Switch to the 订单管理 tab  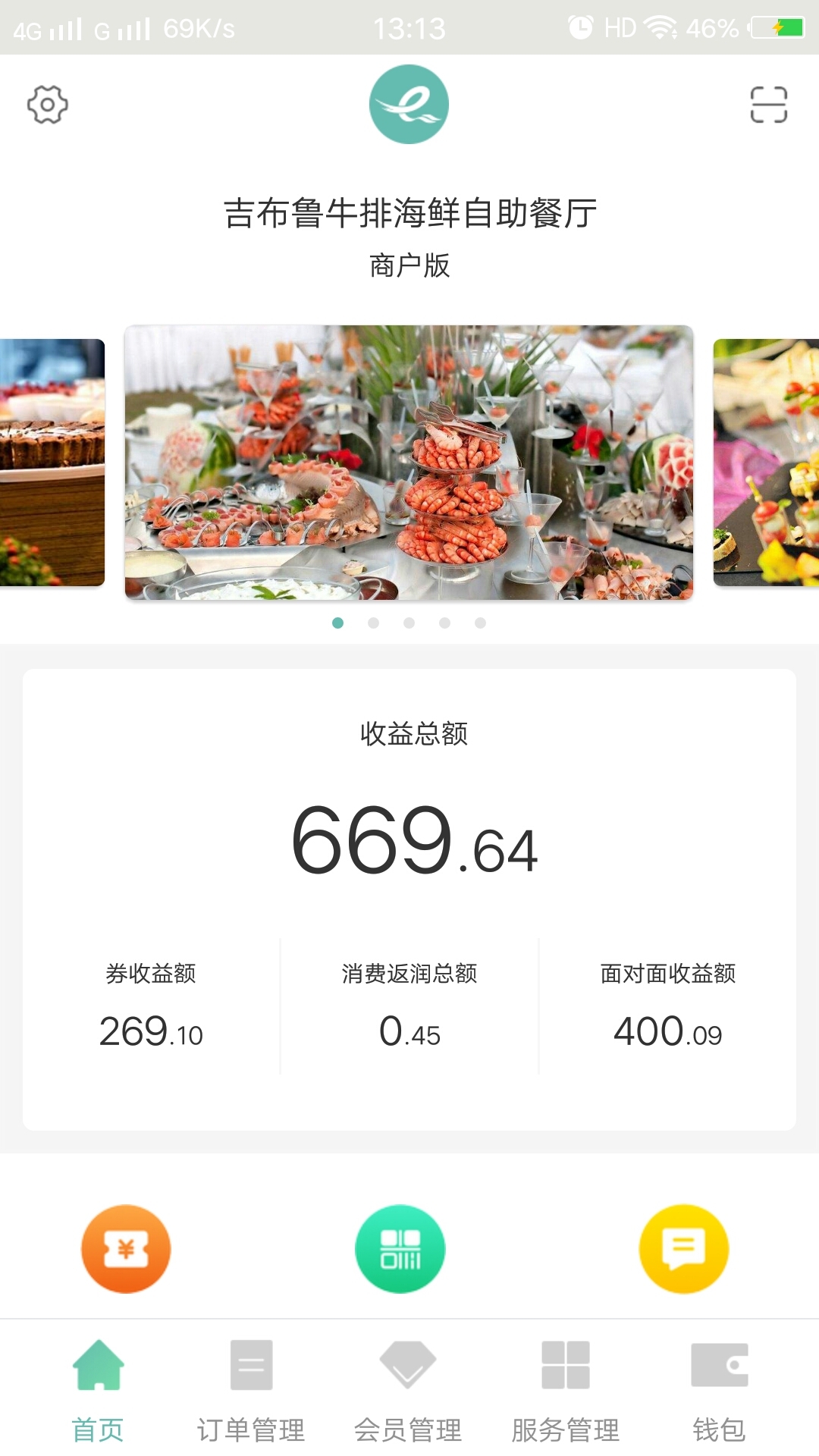pos(251,1389)
